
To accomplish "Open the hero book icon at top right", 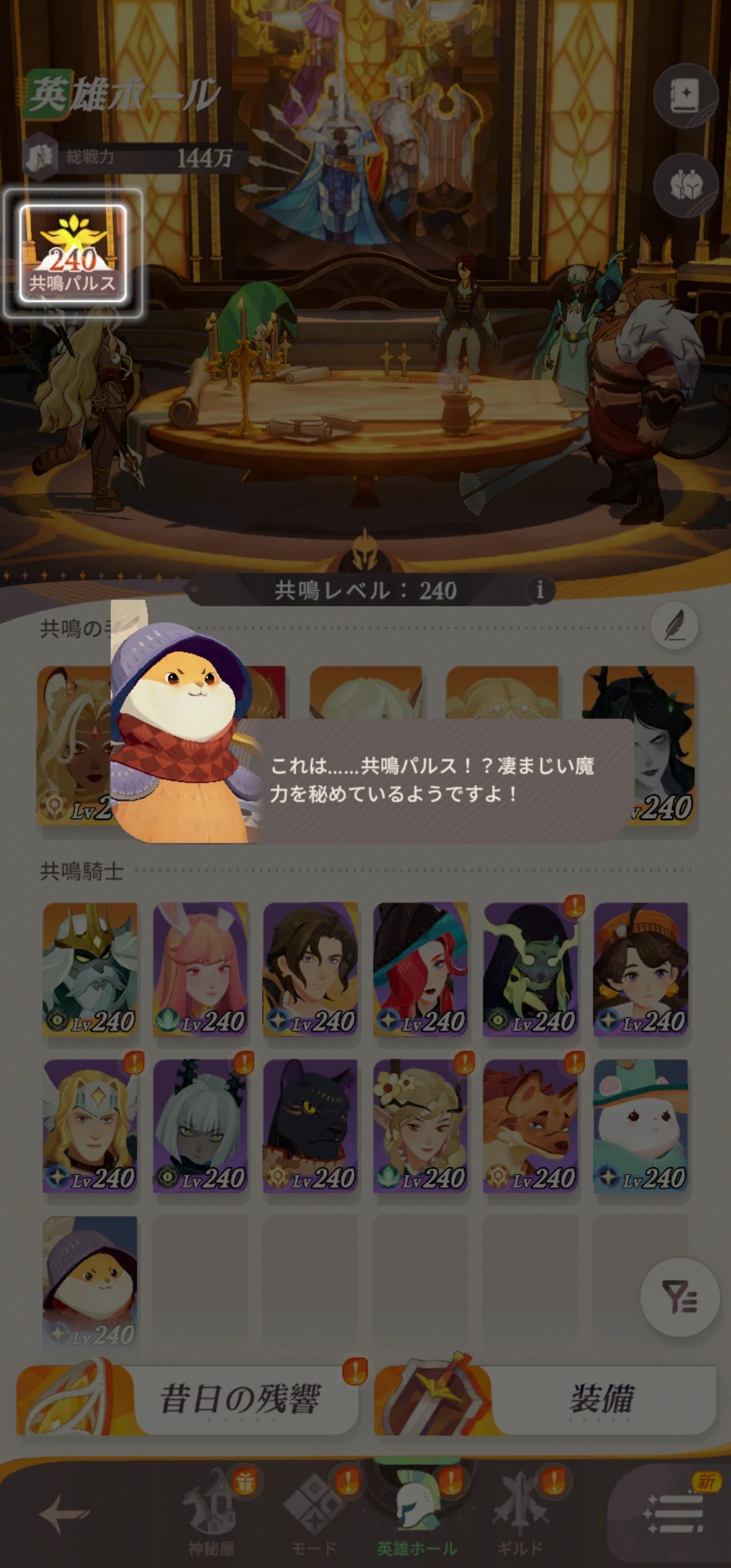I will pos(685,96).
